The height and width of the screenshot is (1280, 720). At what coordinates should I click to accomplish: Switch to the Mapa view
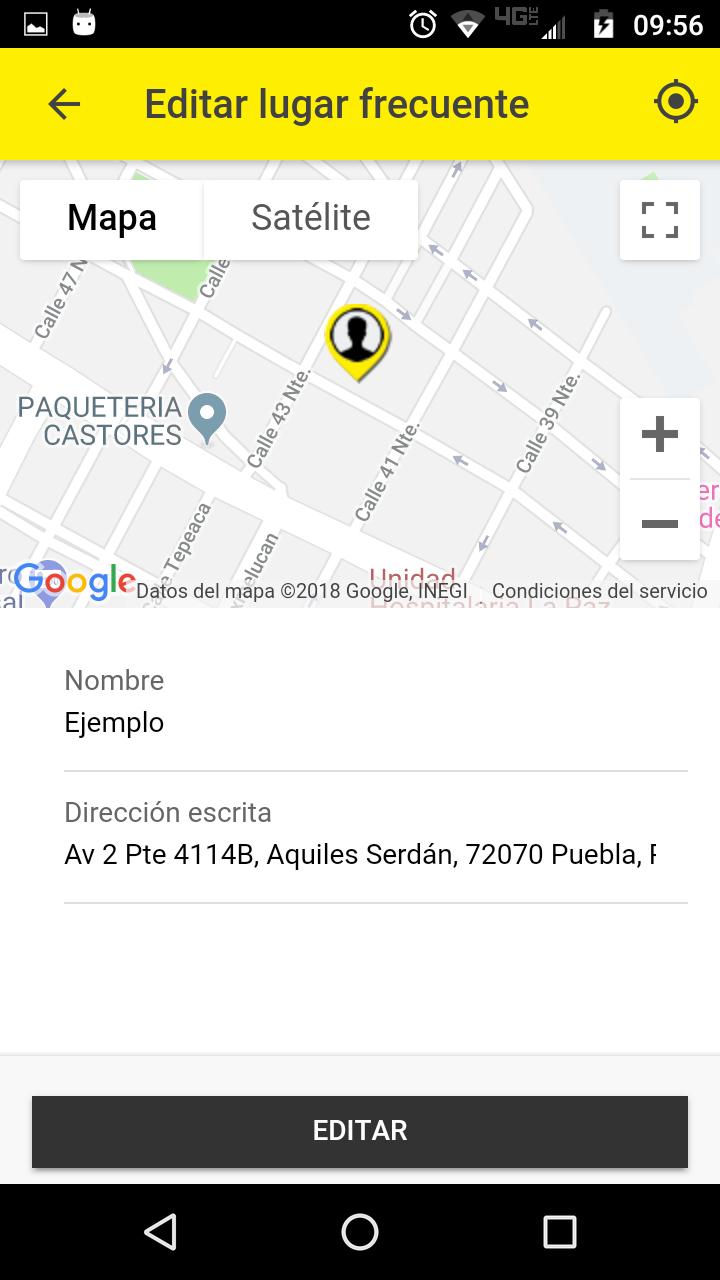112,218
